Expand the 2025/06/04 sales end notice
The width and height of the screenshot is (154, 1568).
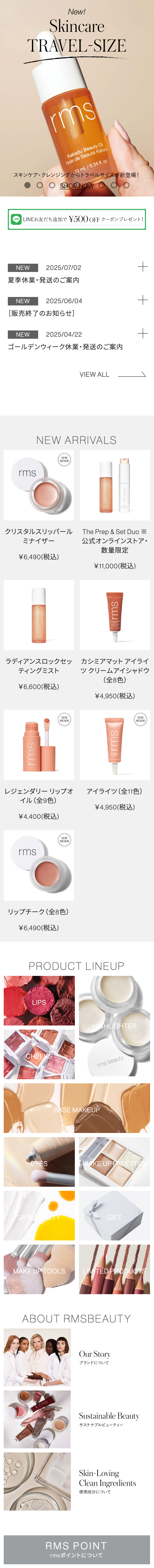(x=142, y=300)
